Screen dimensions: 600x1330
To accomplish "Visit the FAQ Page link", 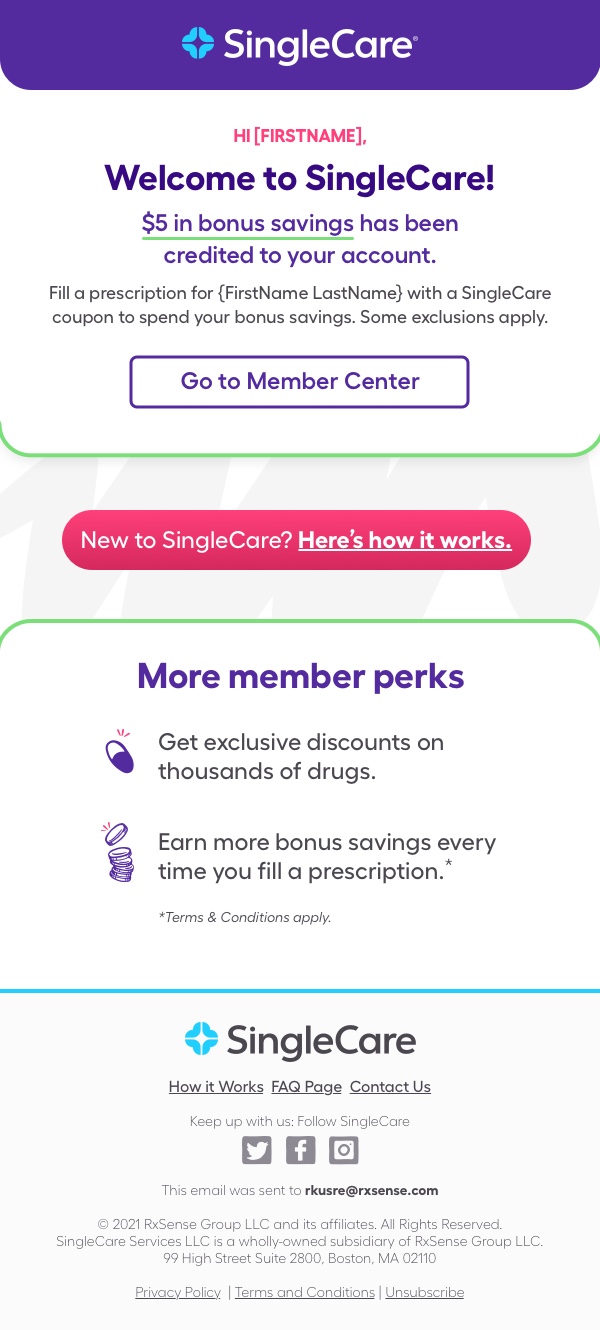I will (x=306, y=1087).
